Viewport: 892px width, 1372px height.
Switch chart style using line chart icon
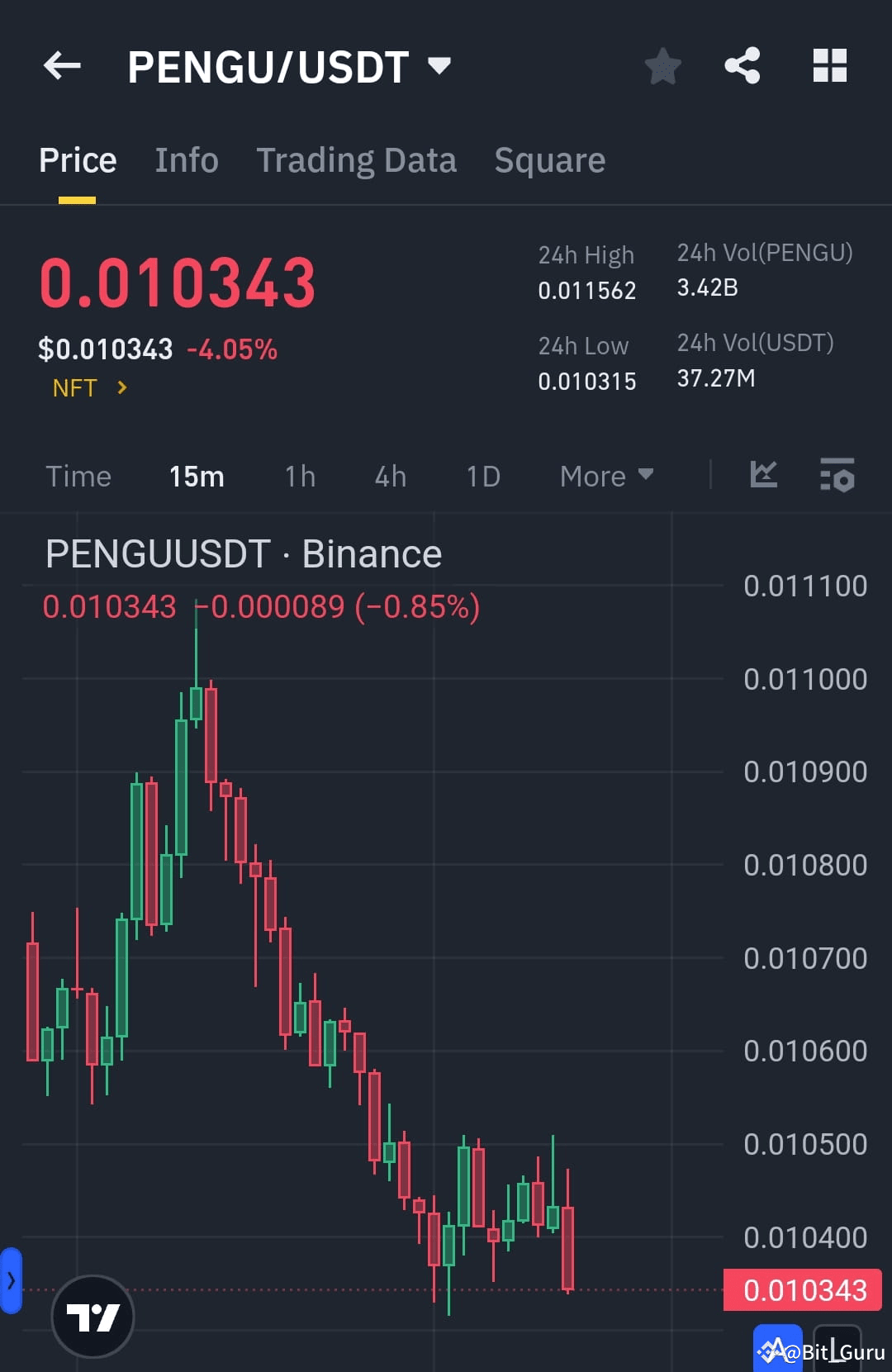(764, 475)
